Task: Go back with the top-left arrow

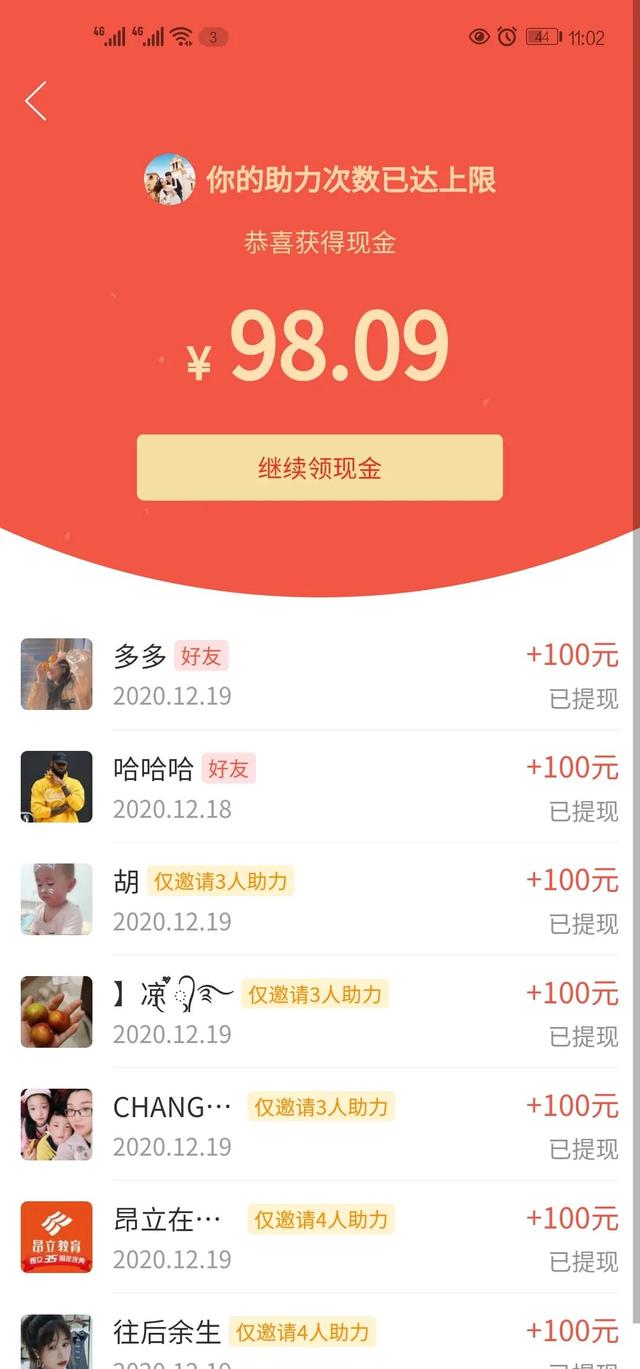Action: point(36,101)
